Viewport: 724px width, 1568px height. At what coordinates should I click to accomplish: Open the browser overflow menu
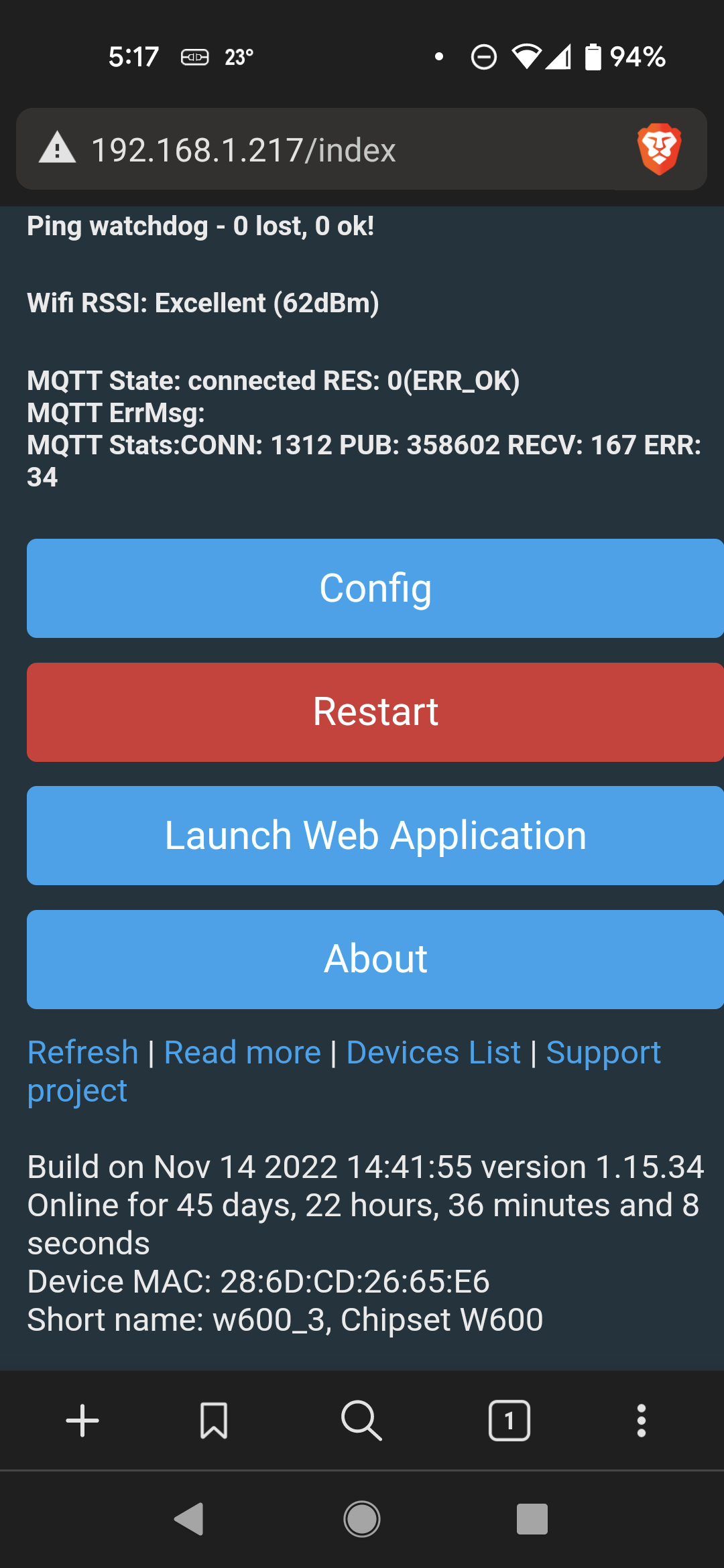pyautogui.click(x=642, y=1421)
